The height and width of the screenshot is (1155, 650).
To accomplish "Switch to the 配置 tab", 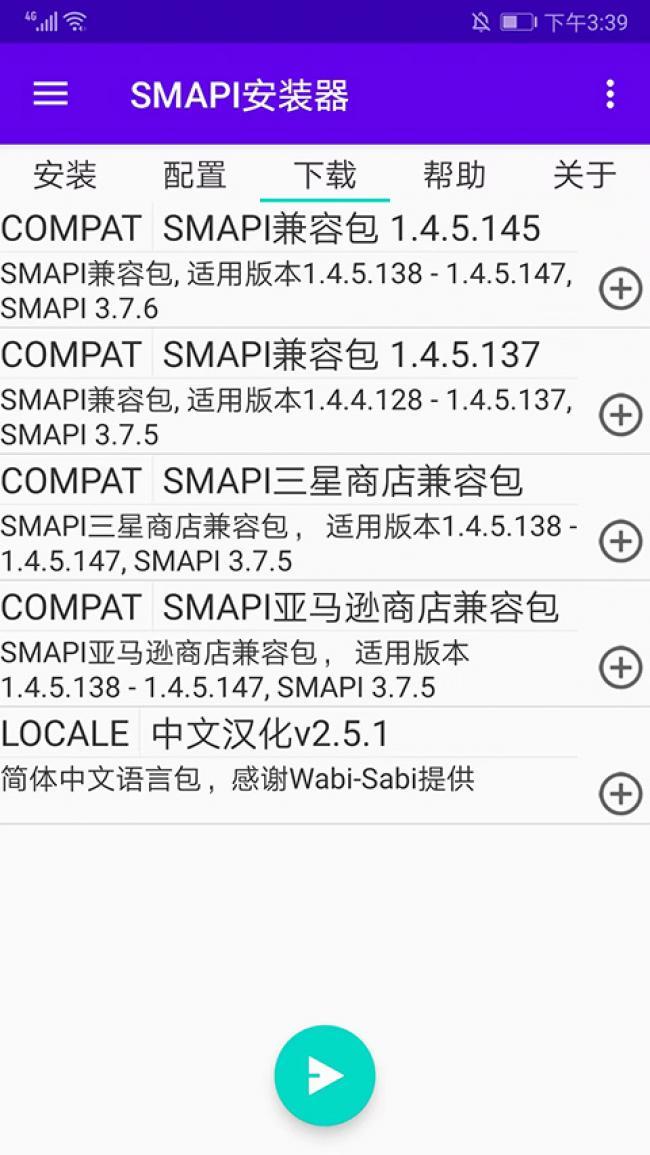I will 195,175.
